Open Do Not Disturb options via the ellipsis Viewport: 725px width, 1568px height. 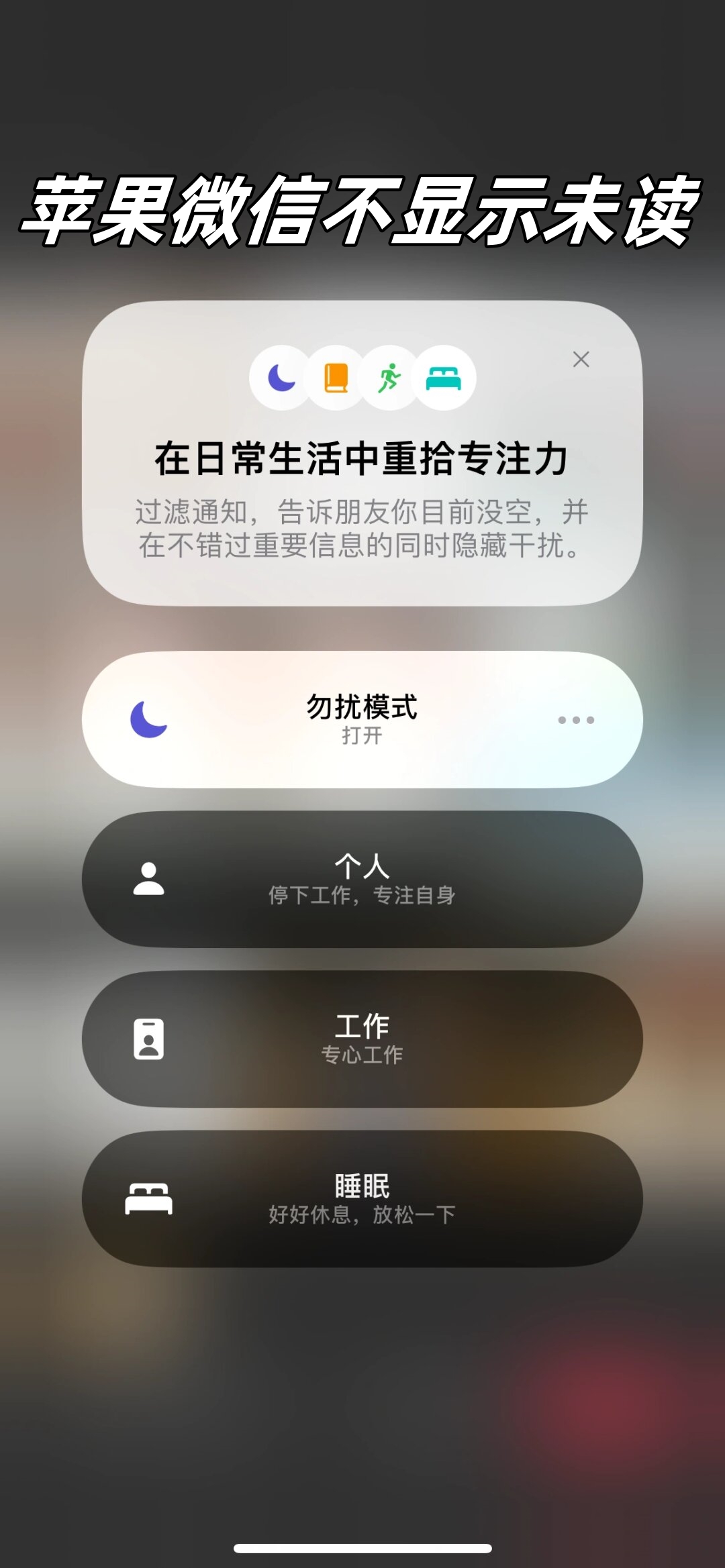click(x=576, y=720)
